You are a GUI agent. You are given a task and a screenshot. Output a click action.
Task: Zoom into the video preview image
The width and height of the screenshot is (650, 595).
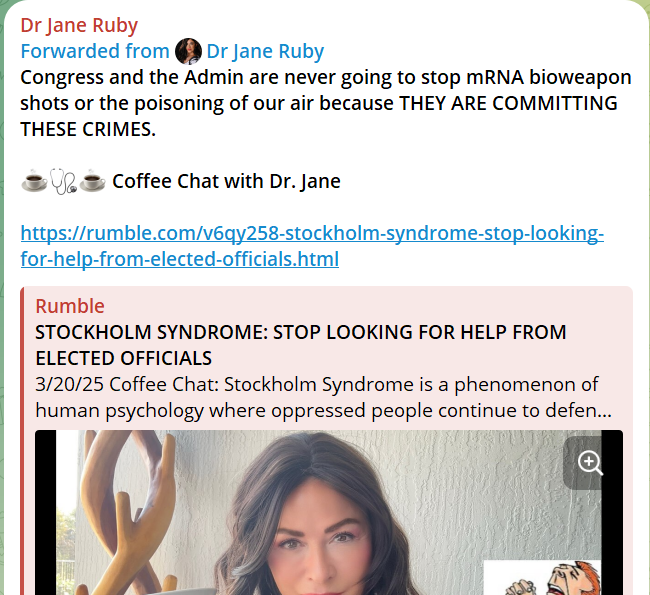[590, 463]
